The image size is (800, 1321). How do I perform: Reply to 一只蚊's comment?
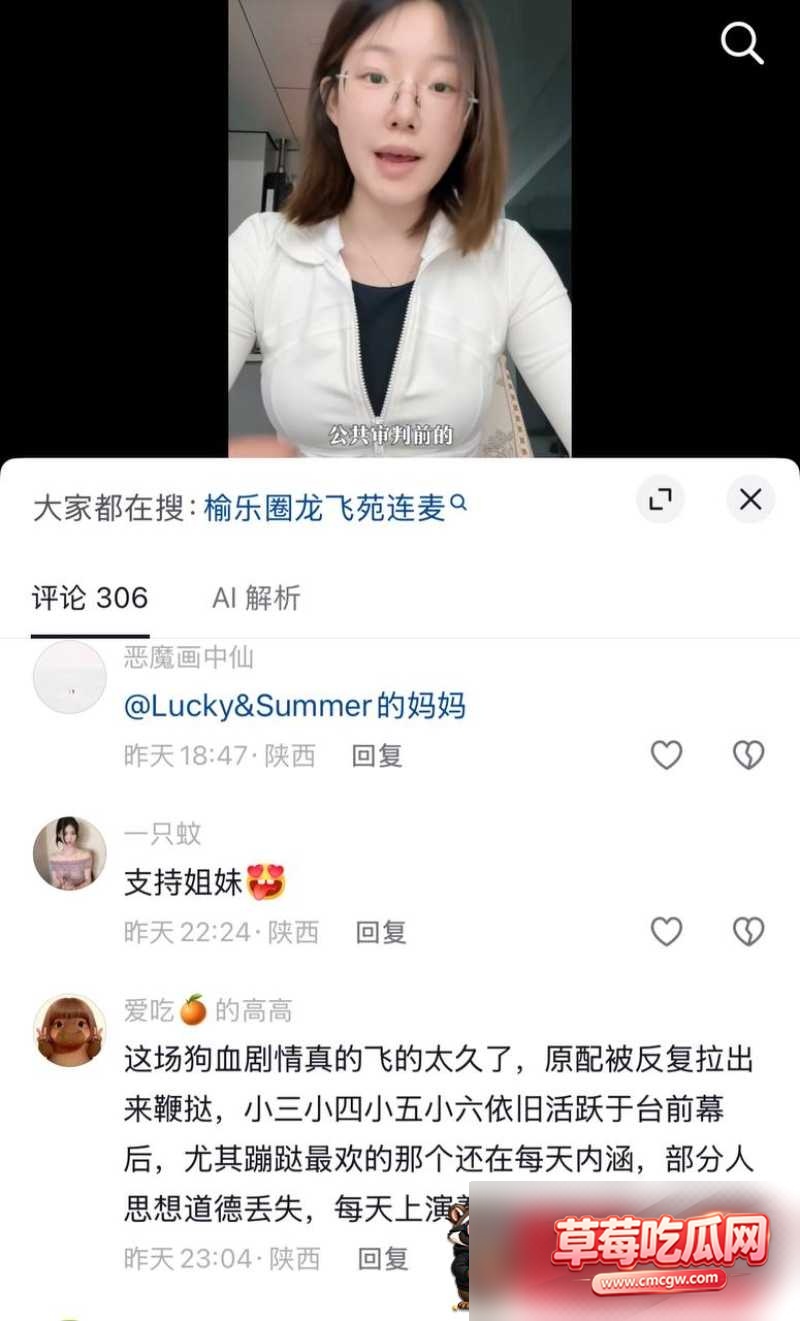(381, 933)
